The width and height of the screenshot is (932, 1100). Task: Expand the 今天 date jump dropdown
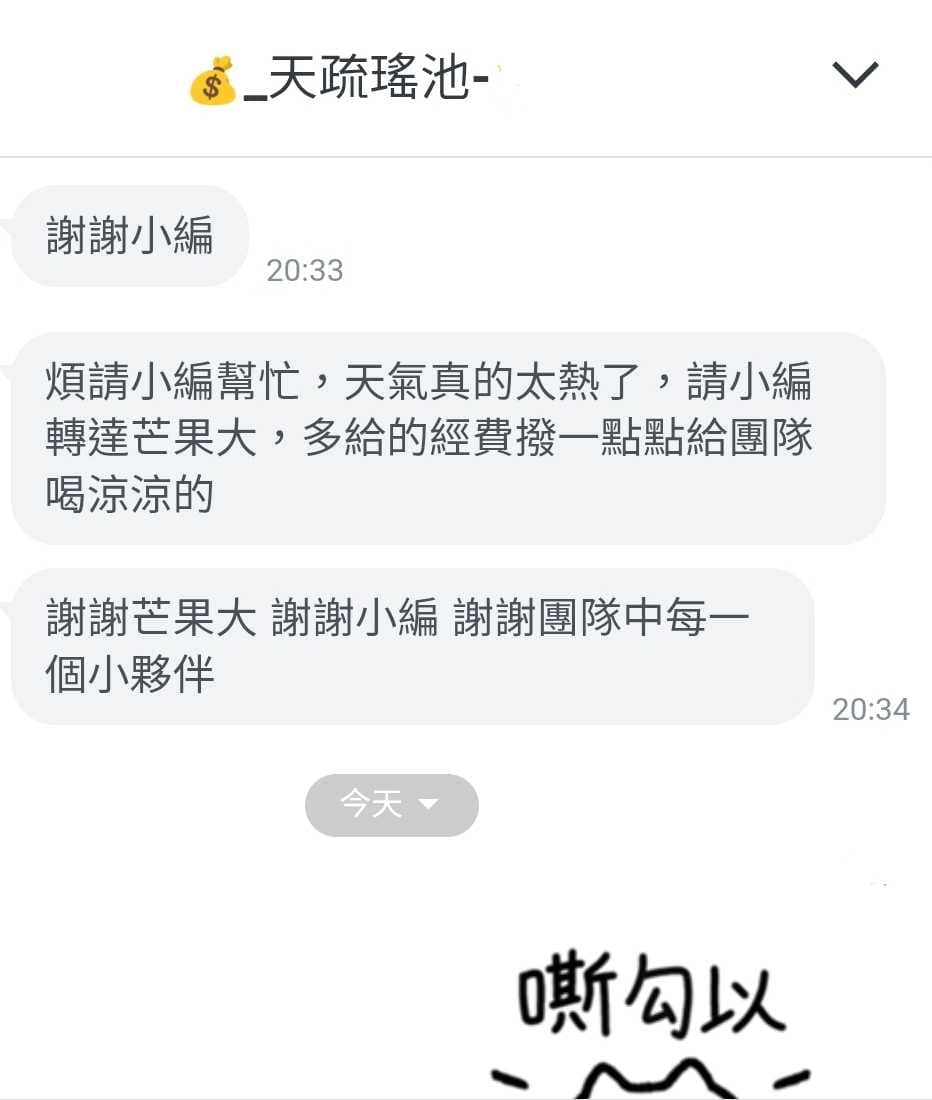[x=392, y=804]
